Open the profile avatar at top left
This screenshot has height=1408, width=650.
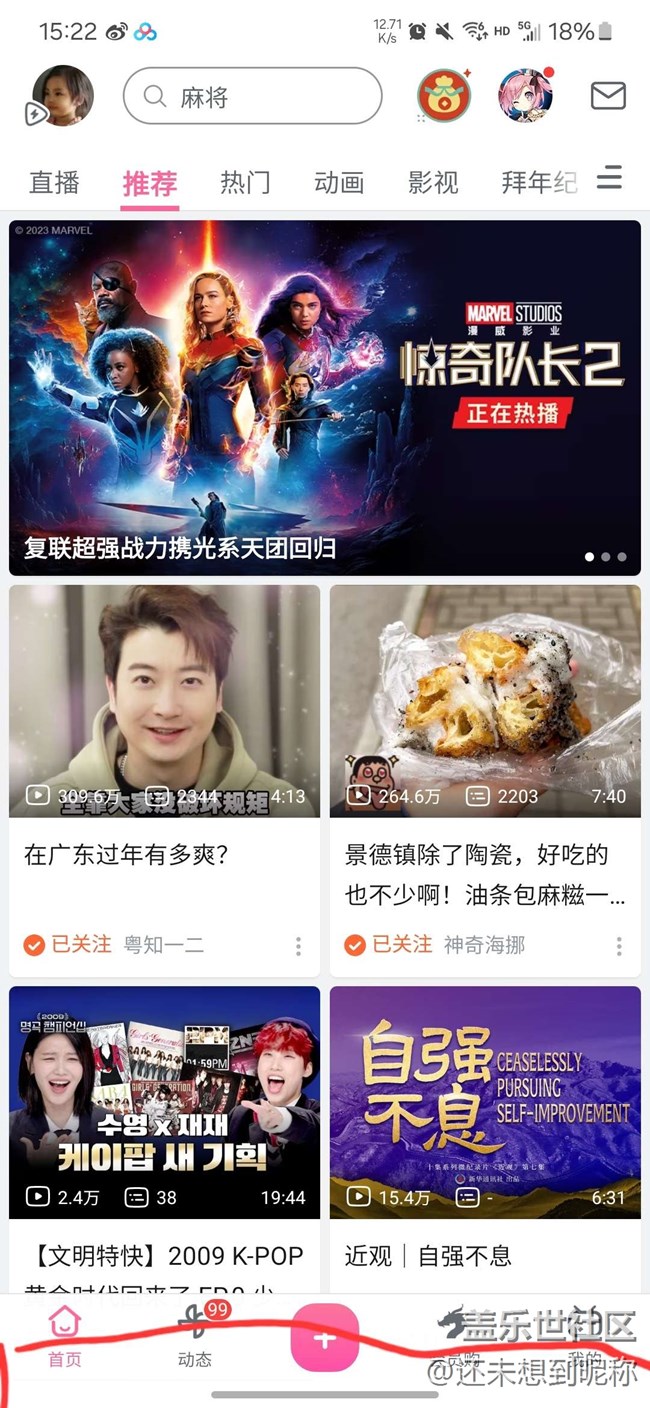(x=63, y=96)
